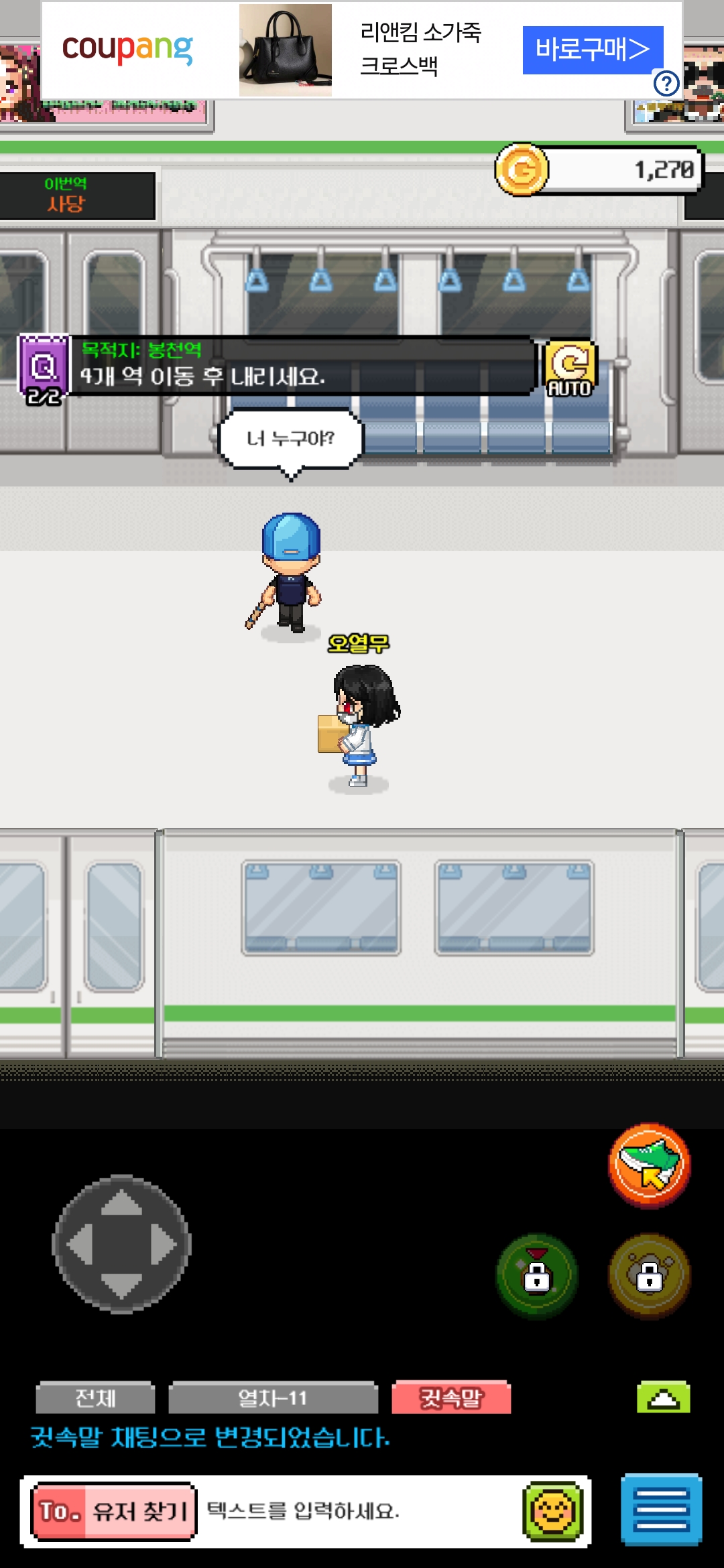Image resolution: width=724 pixels, height=1568 pixels.
Task: Focus the 텍스트를 입력하세요 chat field
Action: click(x=355, y=1511)
